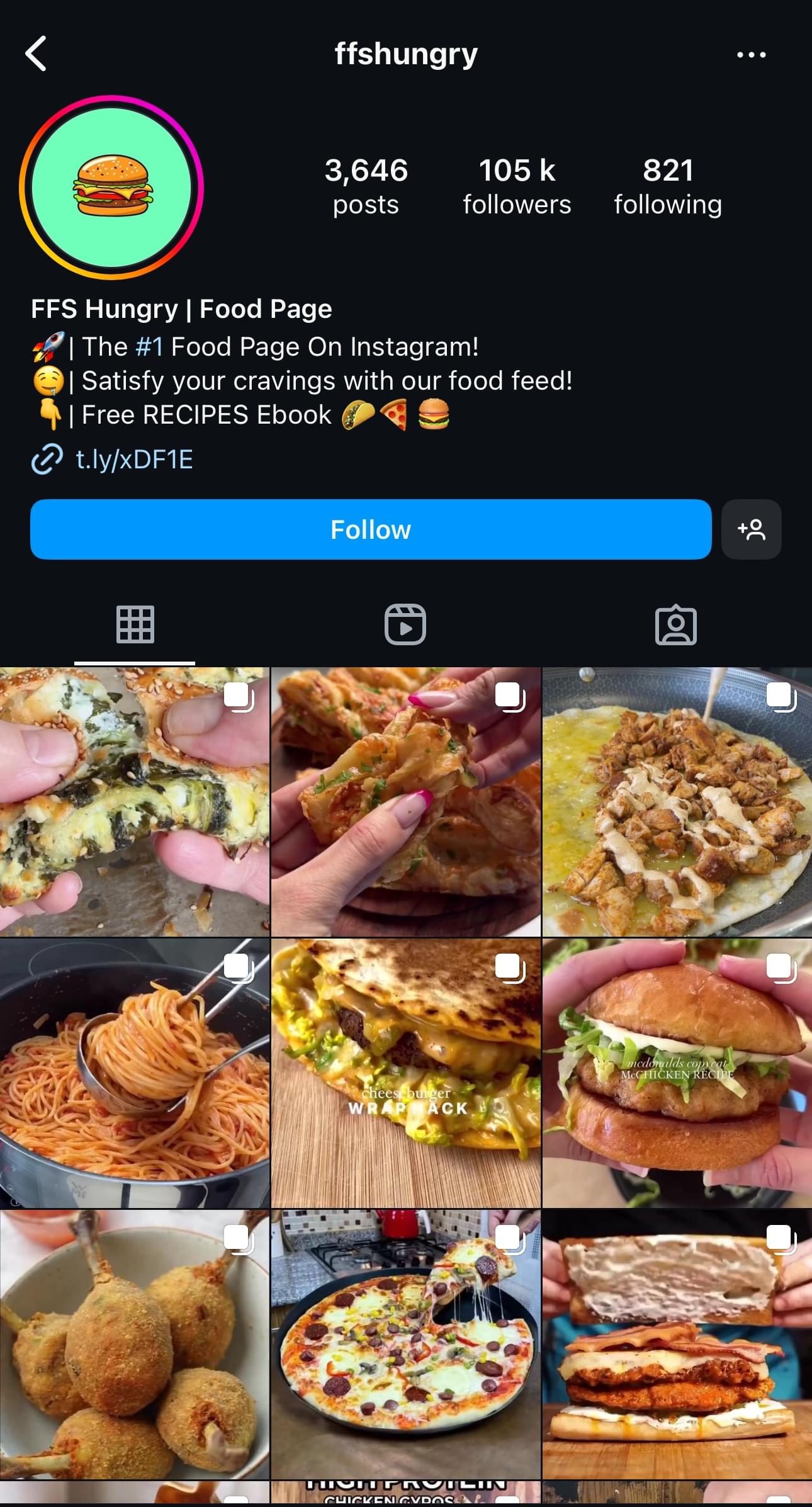
Task: Open the spaghetti in pan post
Action: pyautogui.click(x=134, y=1073)
